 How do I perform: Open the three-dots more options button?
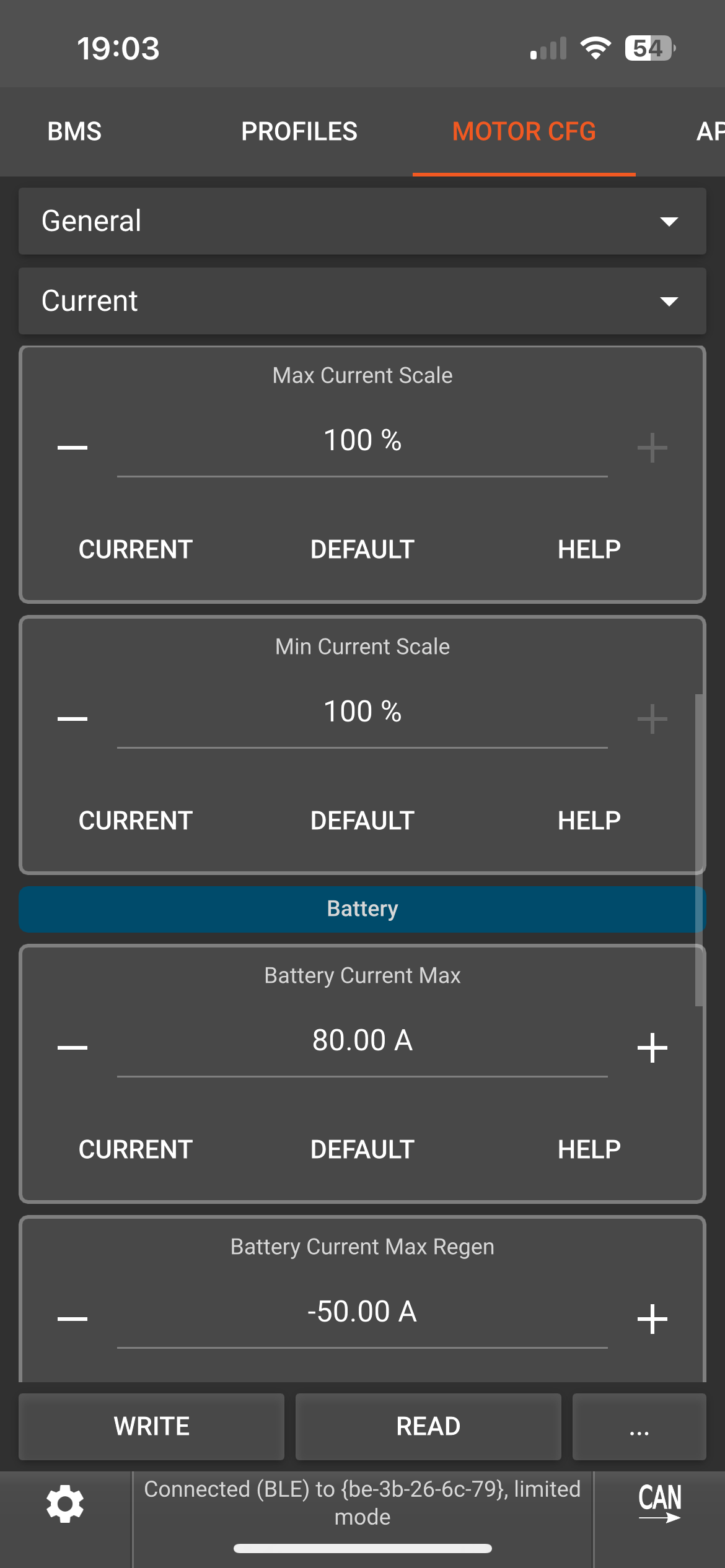point(639,1426)
